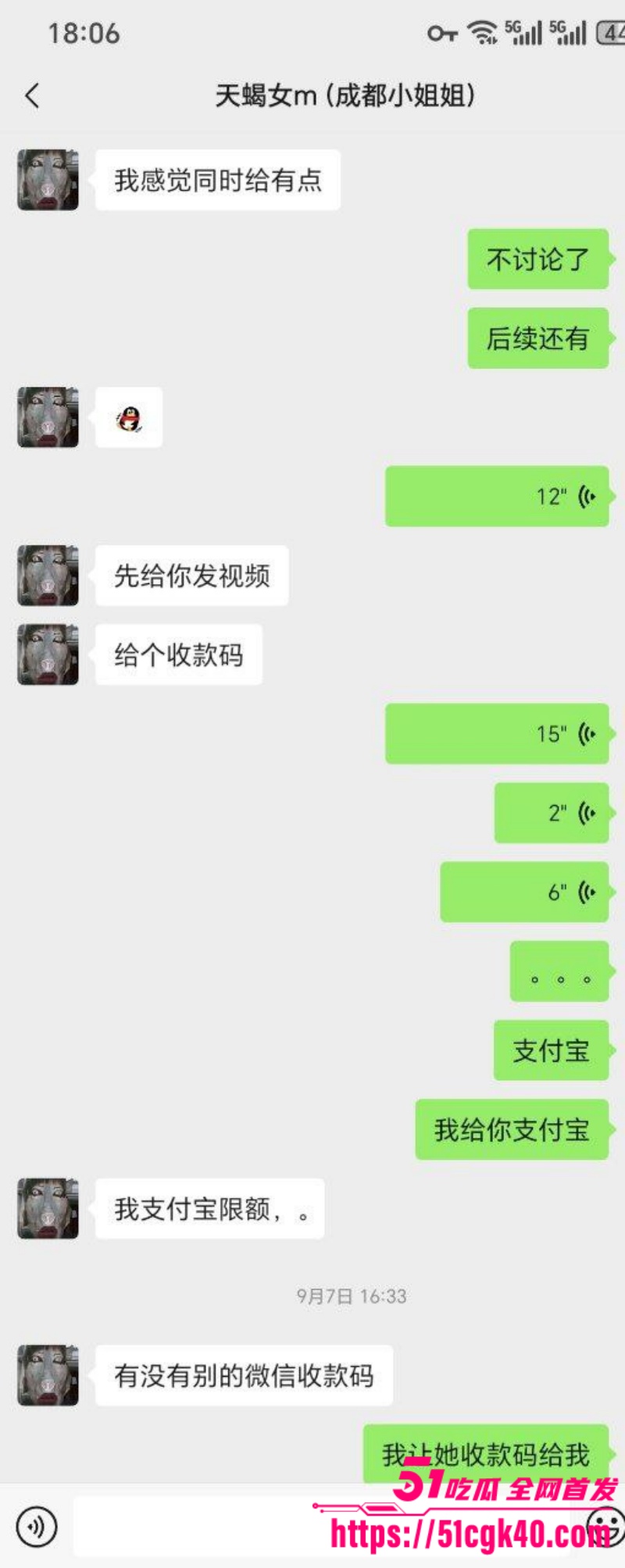Tap the contact's avatar next to '先给你发视频'
Screen dimensions: 625x1568
tap(47, 576)
